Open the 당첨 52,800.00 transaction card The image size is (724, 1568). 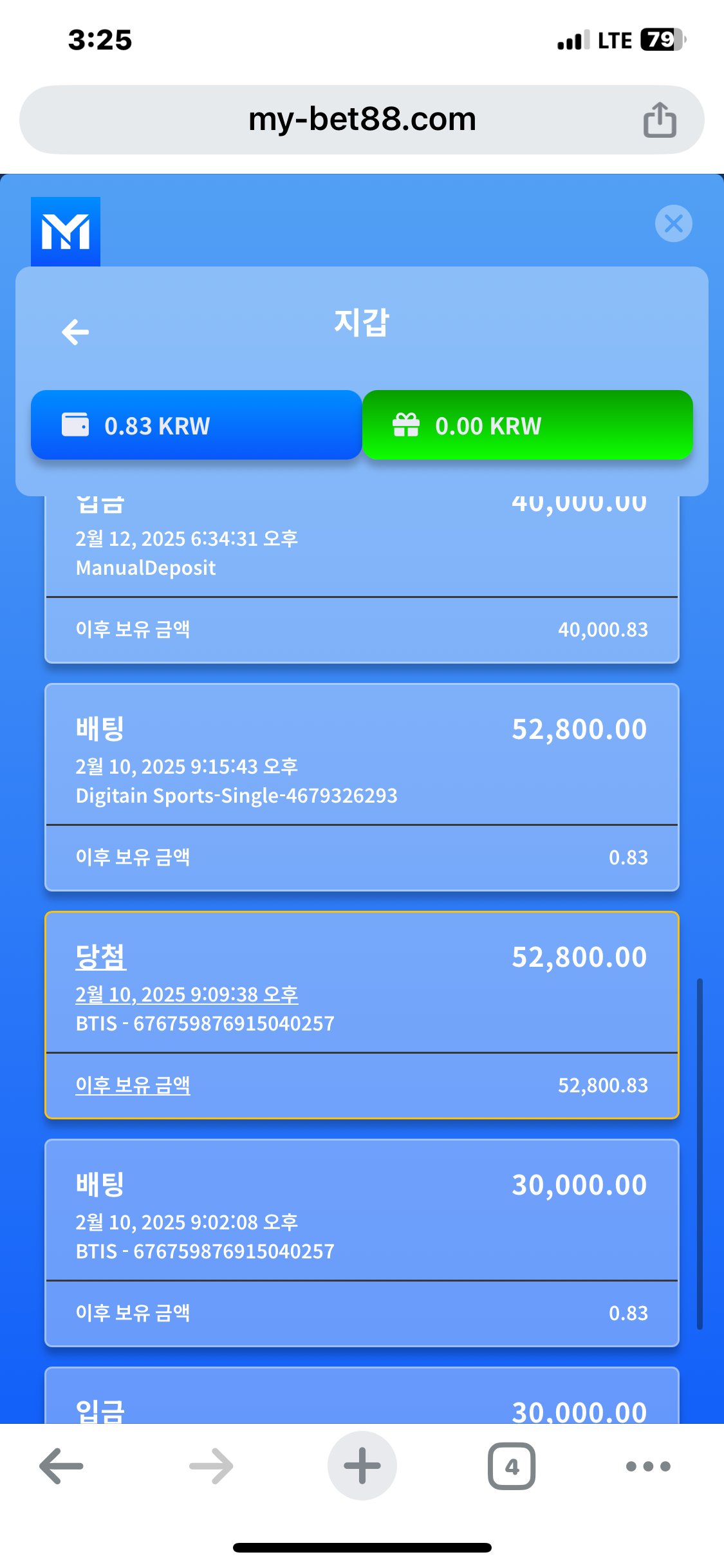tap(362, 1015)
